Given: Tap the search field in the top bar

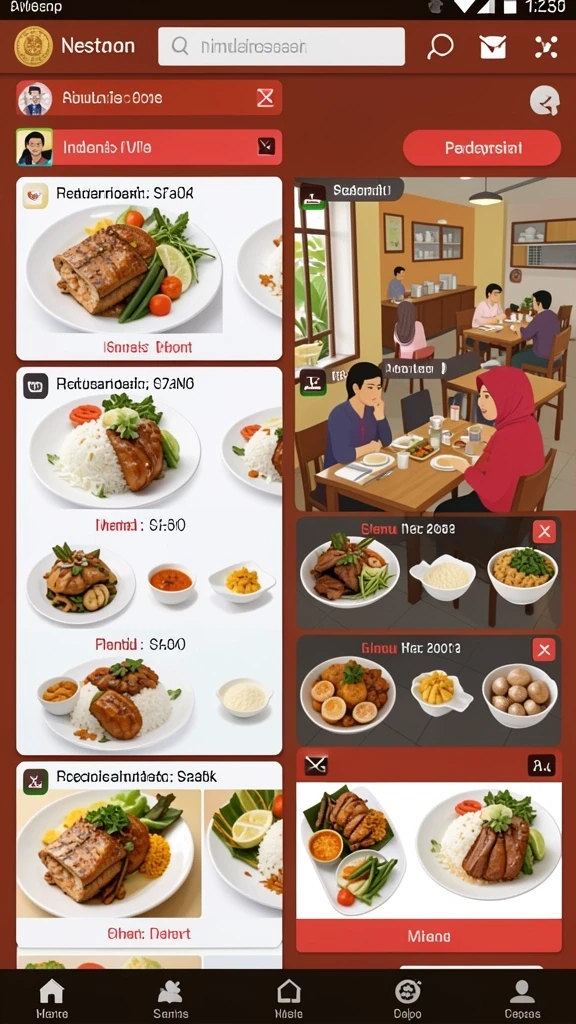Looking at the screenshot, I should (281, 46).
